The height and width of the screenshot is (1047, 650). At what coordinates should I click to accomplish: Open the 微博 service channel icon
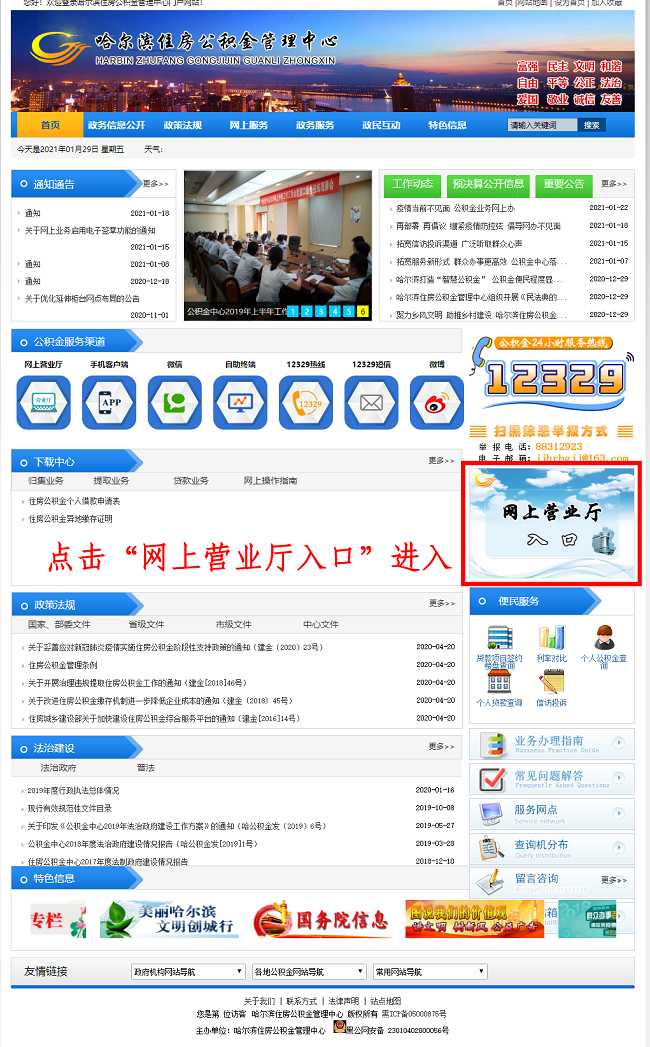point(437,402)
